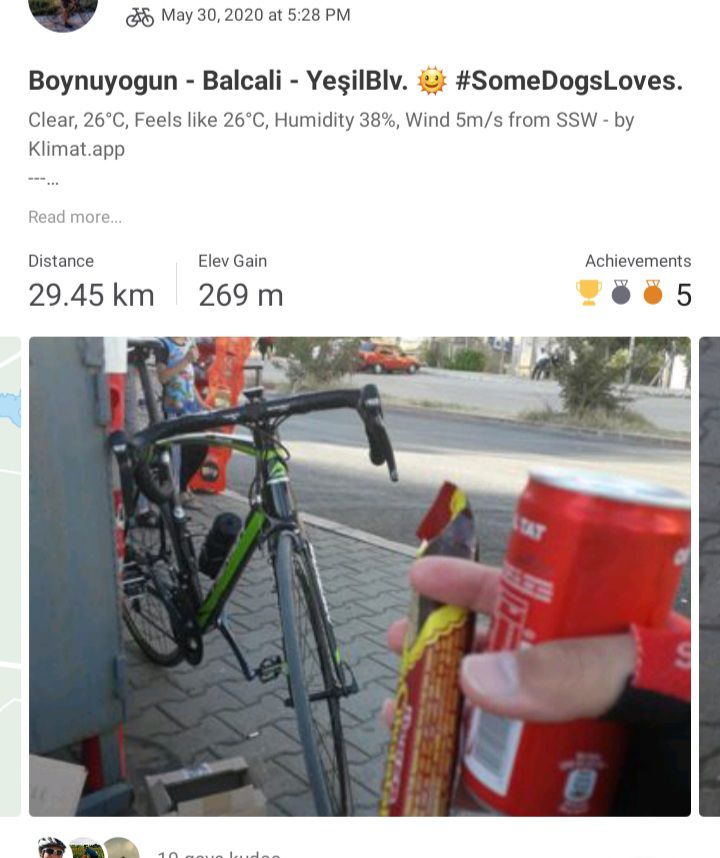Image resolution: width=720 pixels, height=858 pixels.
Task: Expand the description with Read more
Action: click(x=75, y=217)
